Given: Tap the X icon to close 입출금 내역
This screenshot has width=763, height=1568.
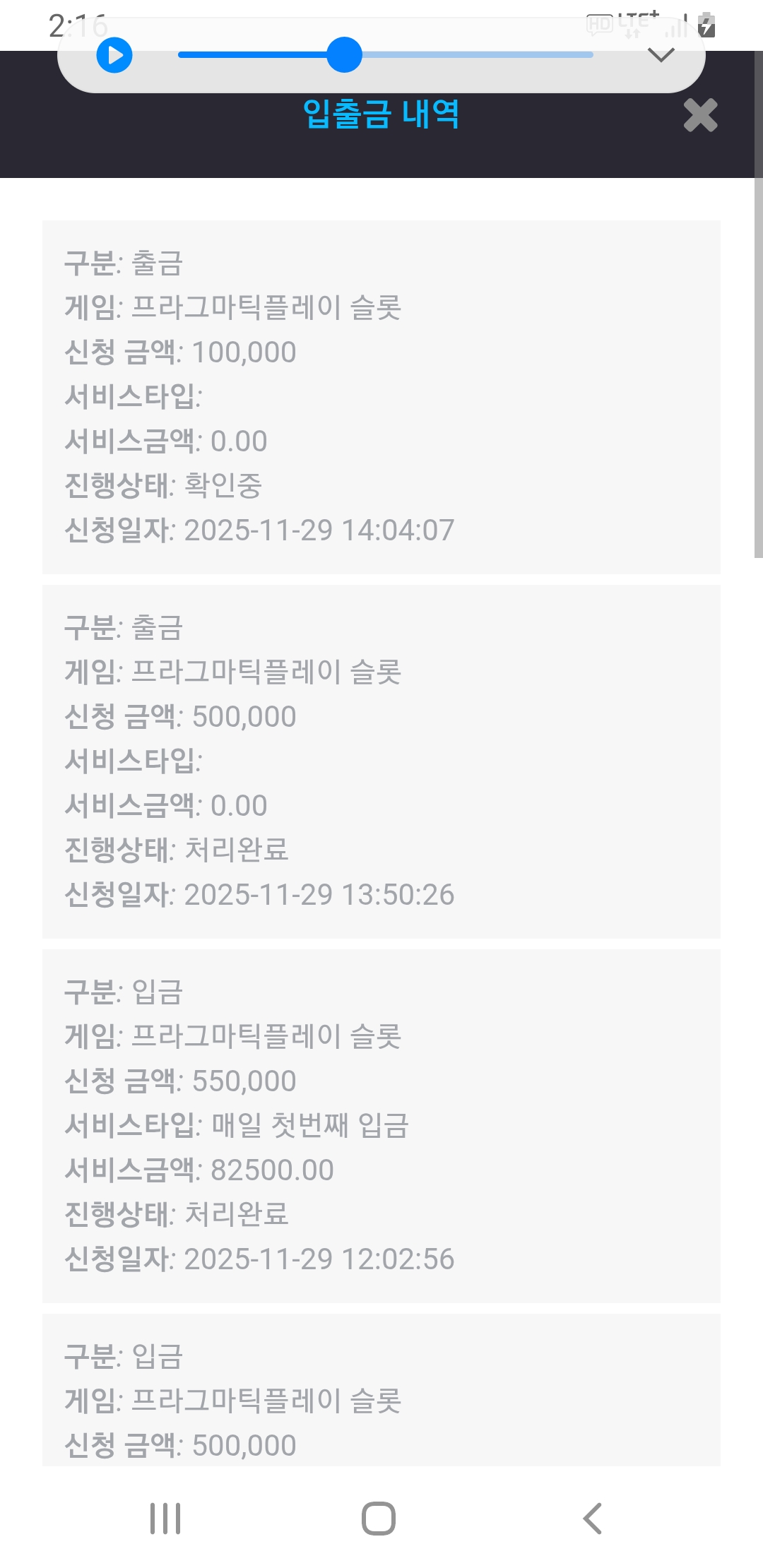Looking at the screenshot, I should coord(700,115).
